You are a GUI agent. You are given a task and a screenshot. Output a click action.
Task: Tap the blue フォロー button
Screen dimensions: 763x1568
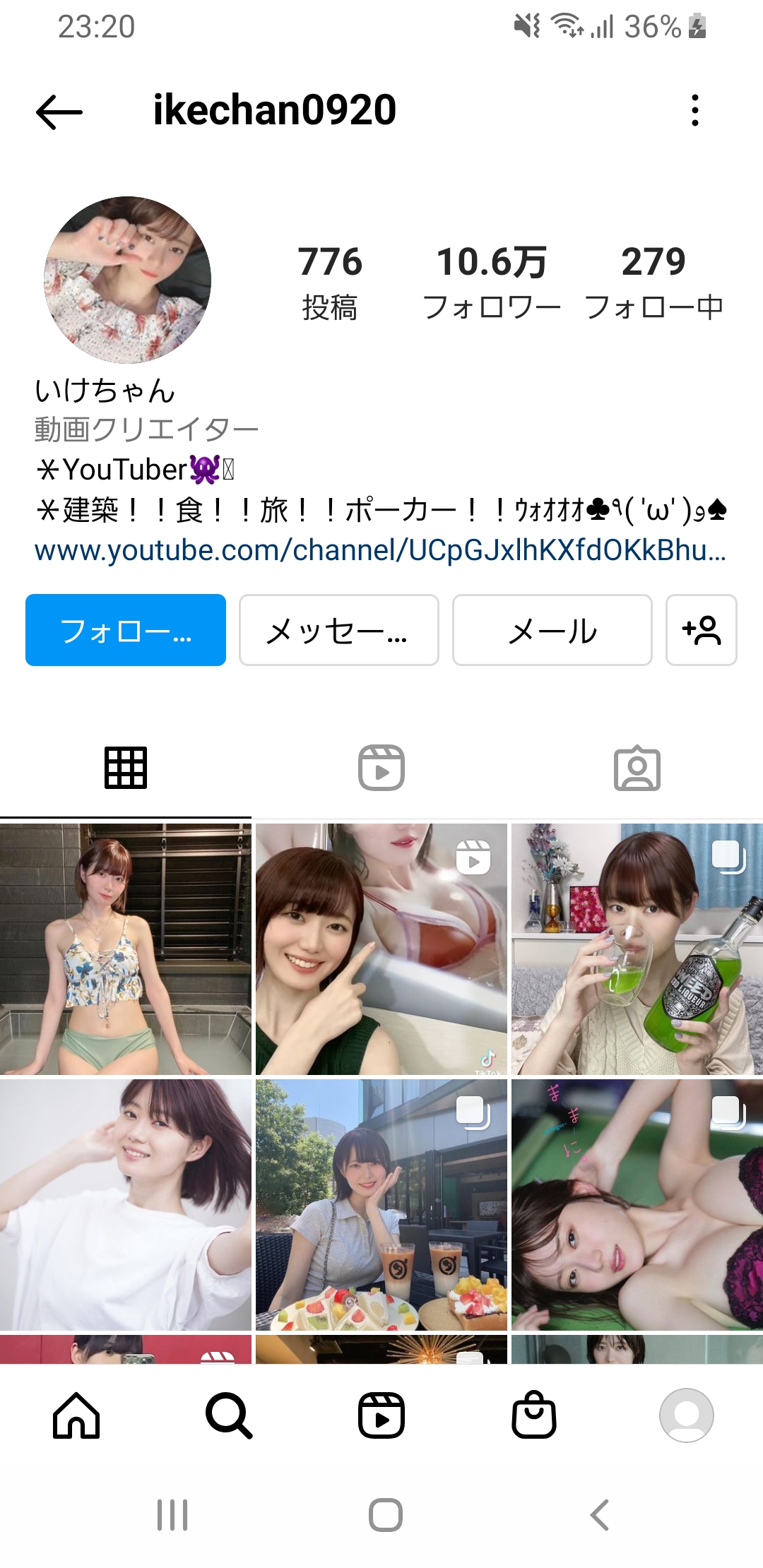(x=126, y=630)
